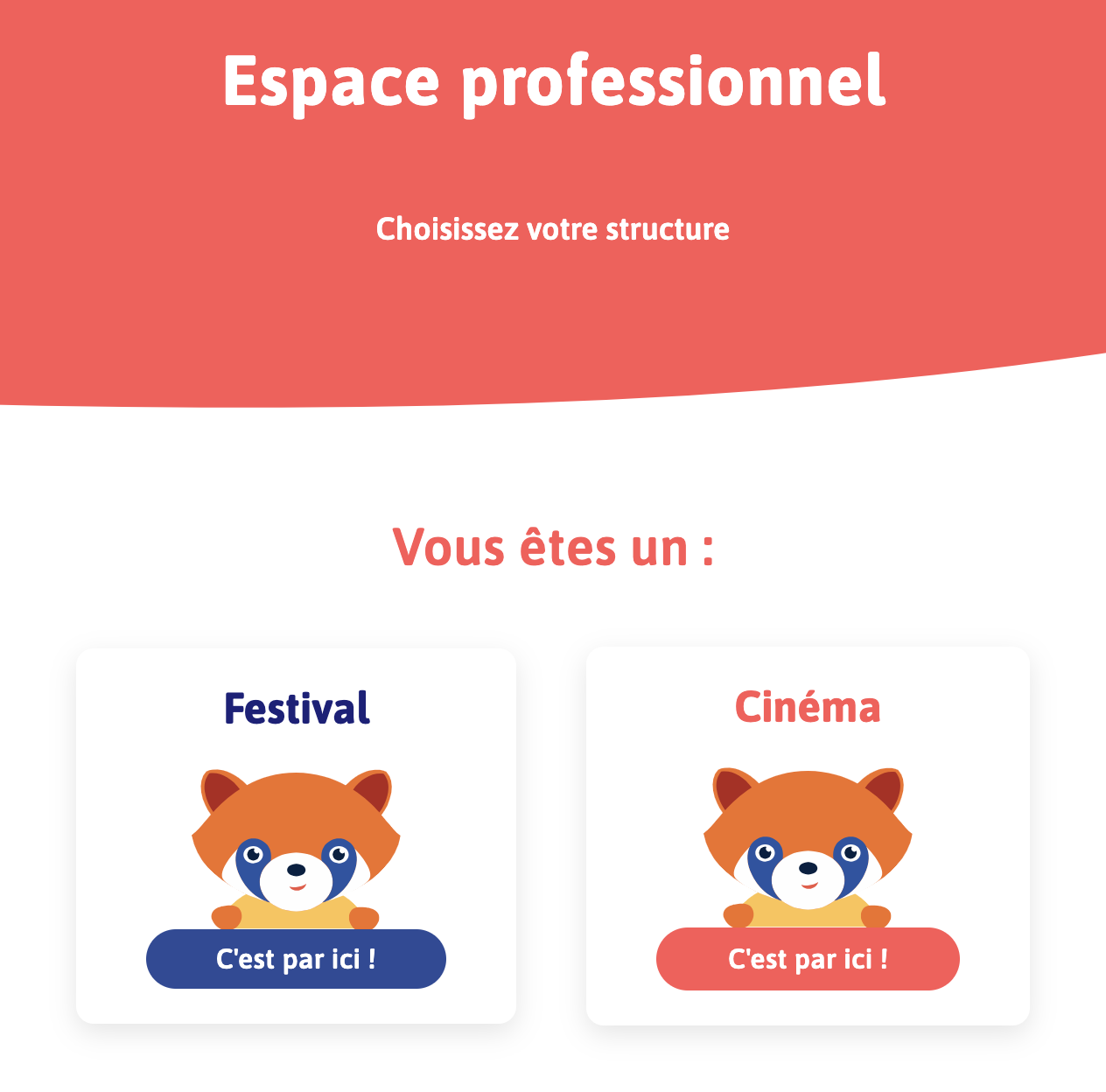Screen dimensions: 1106x1092
Task: Select the red "C'est par ici !" Cinéma button
Action: [x=808, y=959]
